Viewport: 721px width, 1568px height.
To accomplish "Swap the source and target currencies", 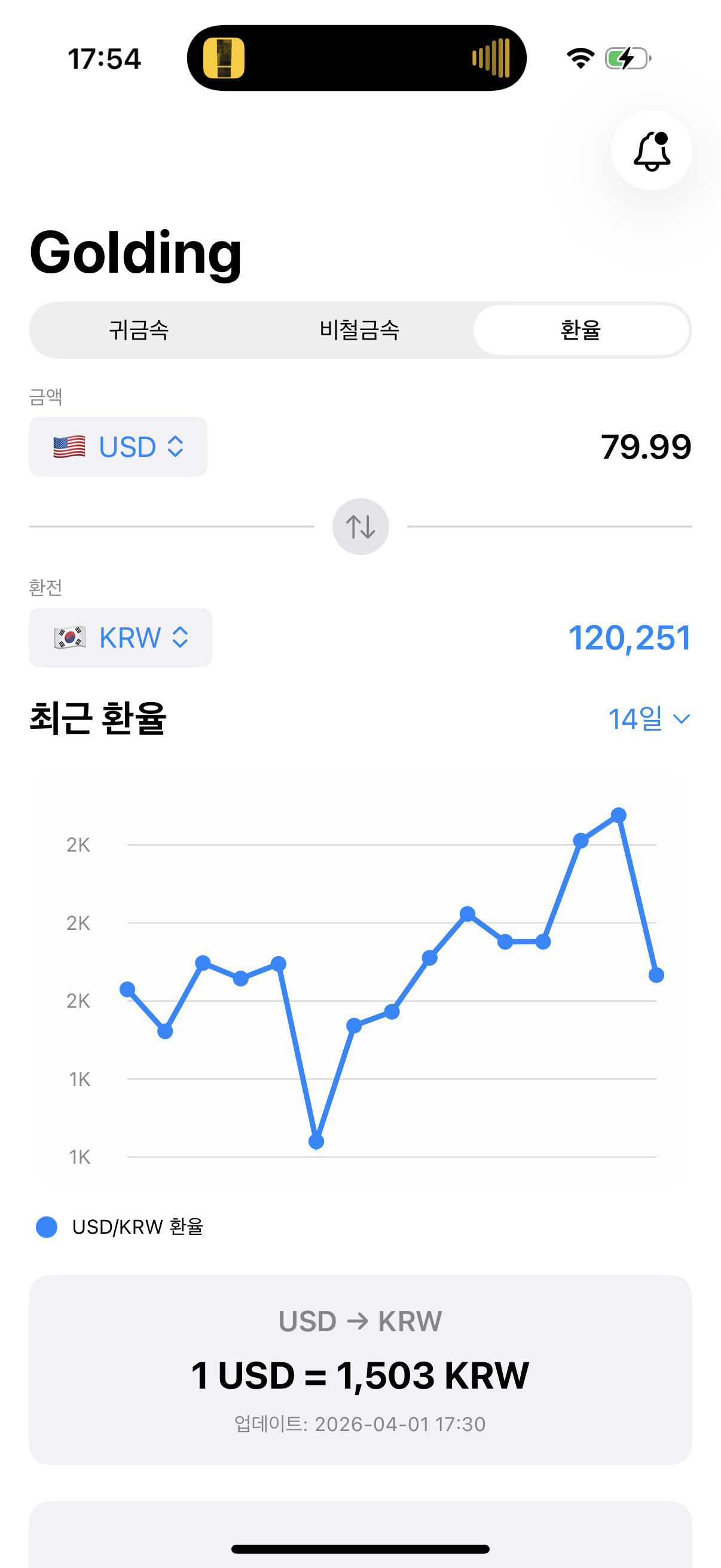I will click(360, 526).
